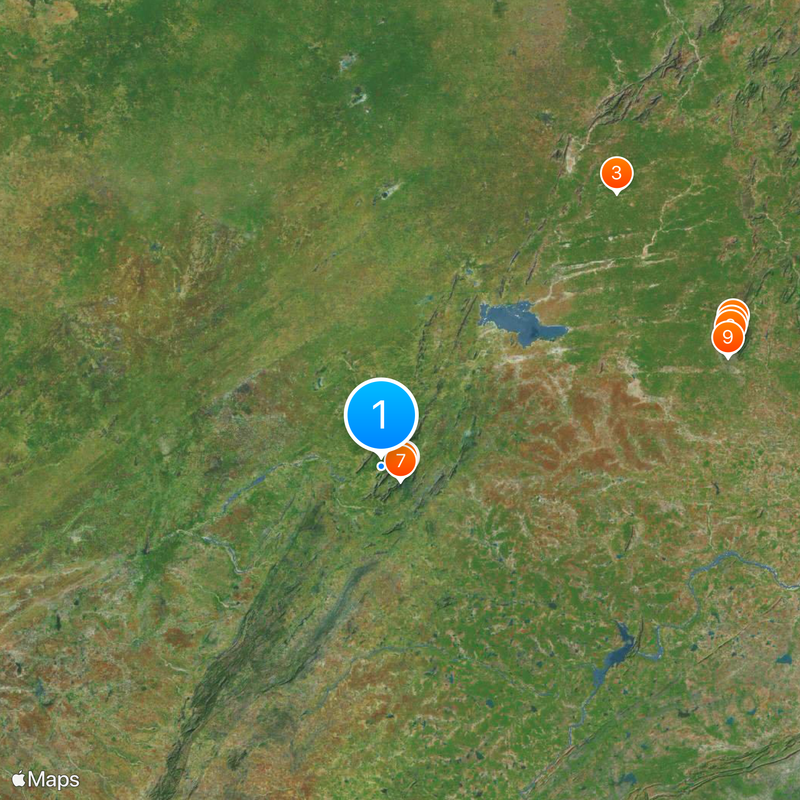Viewport: 800px width, 800px height.
Task: Open the orange pin numbered 3
Action: click(617, 174)
